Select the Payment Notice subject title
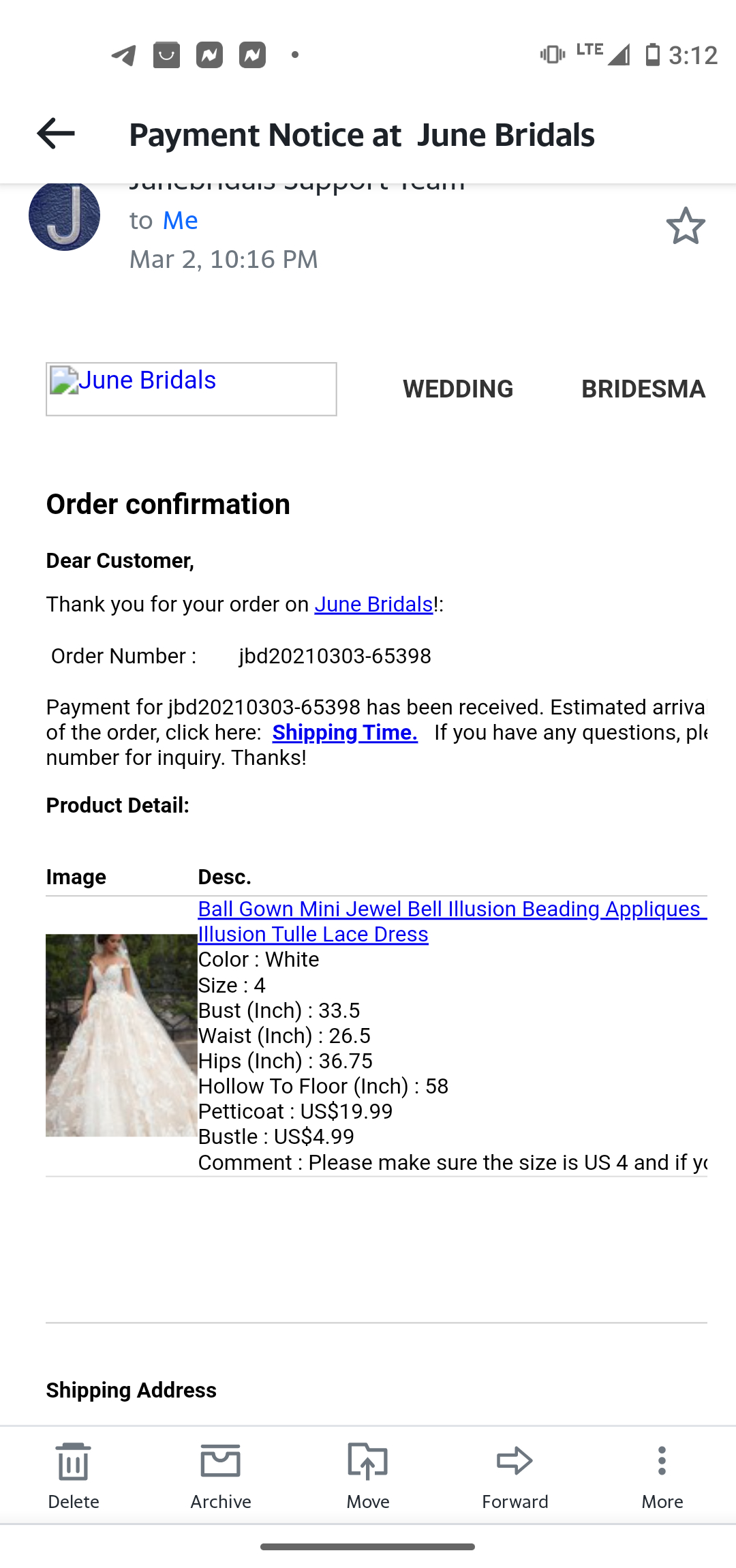736x1568 pixels. point(362,134)
